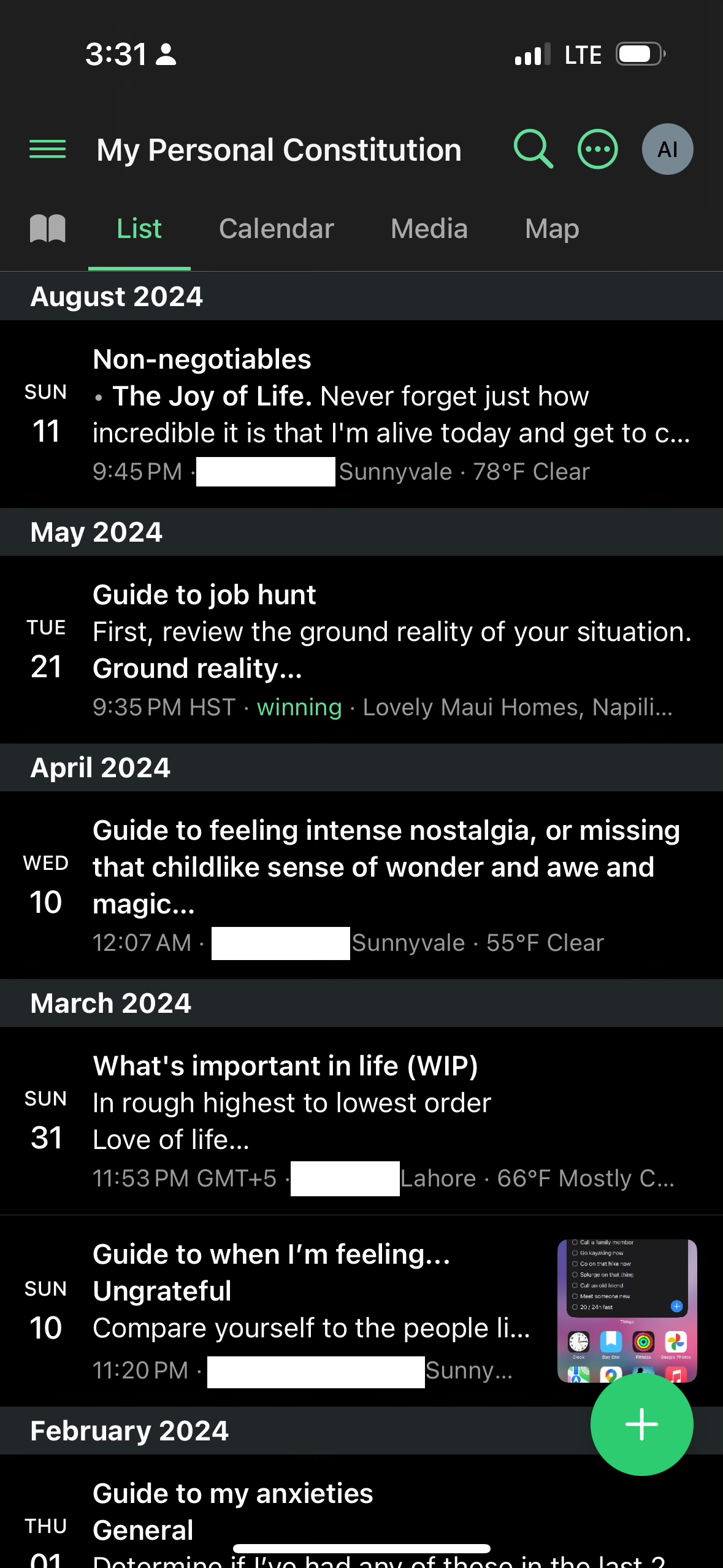Open the hamburger drawer menu
The width and height of the screenshot is (723, 1568).
coord(48,149)
